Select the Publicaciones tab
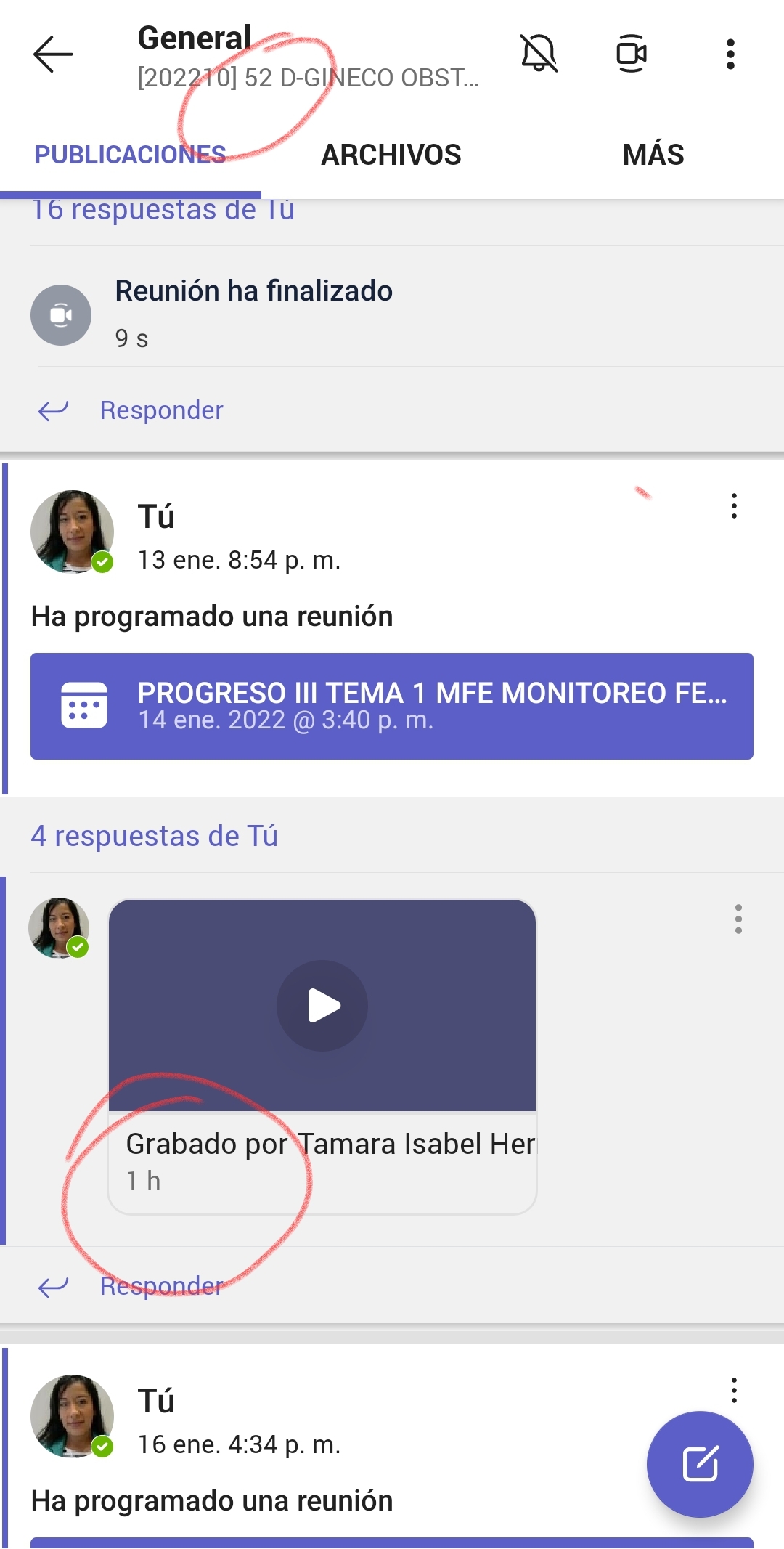The image size is (784, 1549). [x=131, y=155]
